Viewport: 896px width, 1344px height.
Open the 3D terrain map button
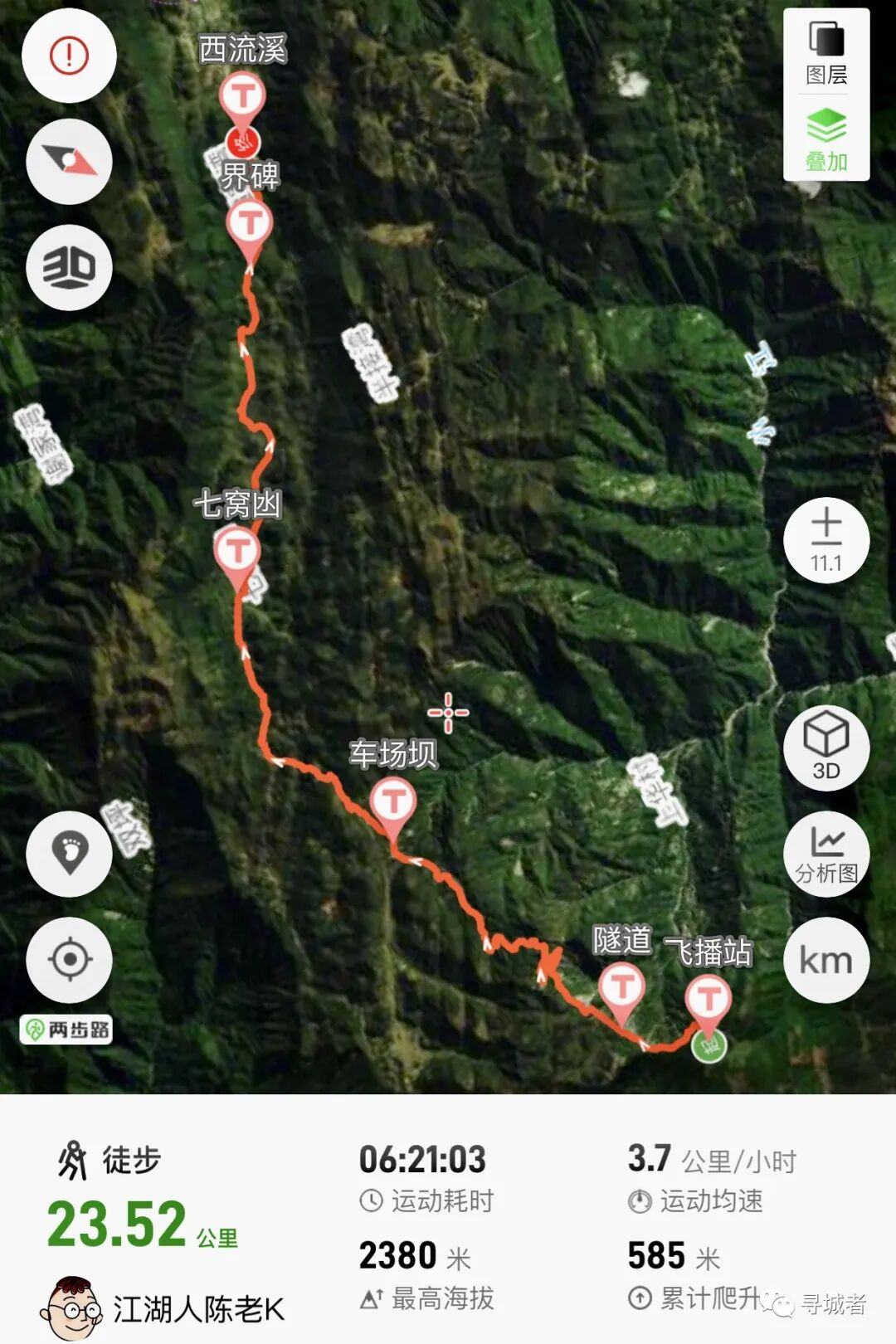(69, 268)
